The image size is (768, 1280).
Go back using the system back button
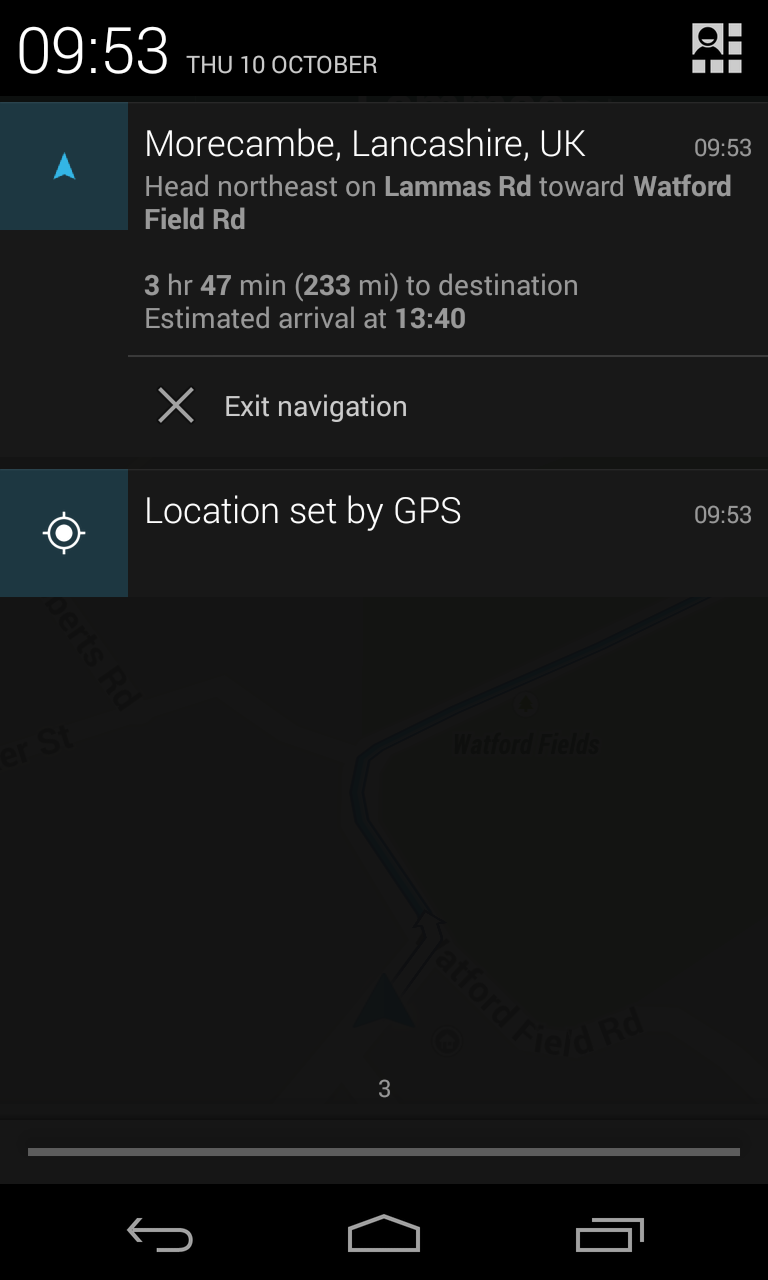point(160,1234)
